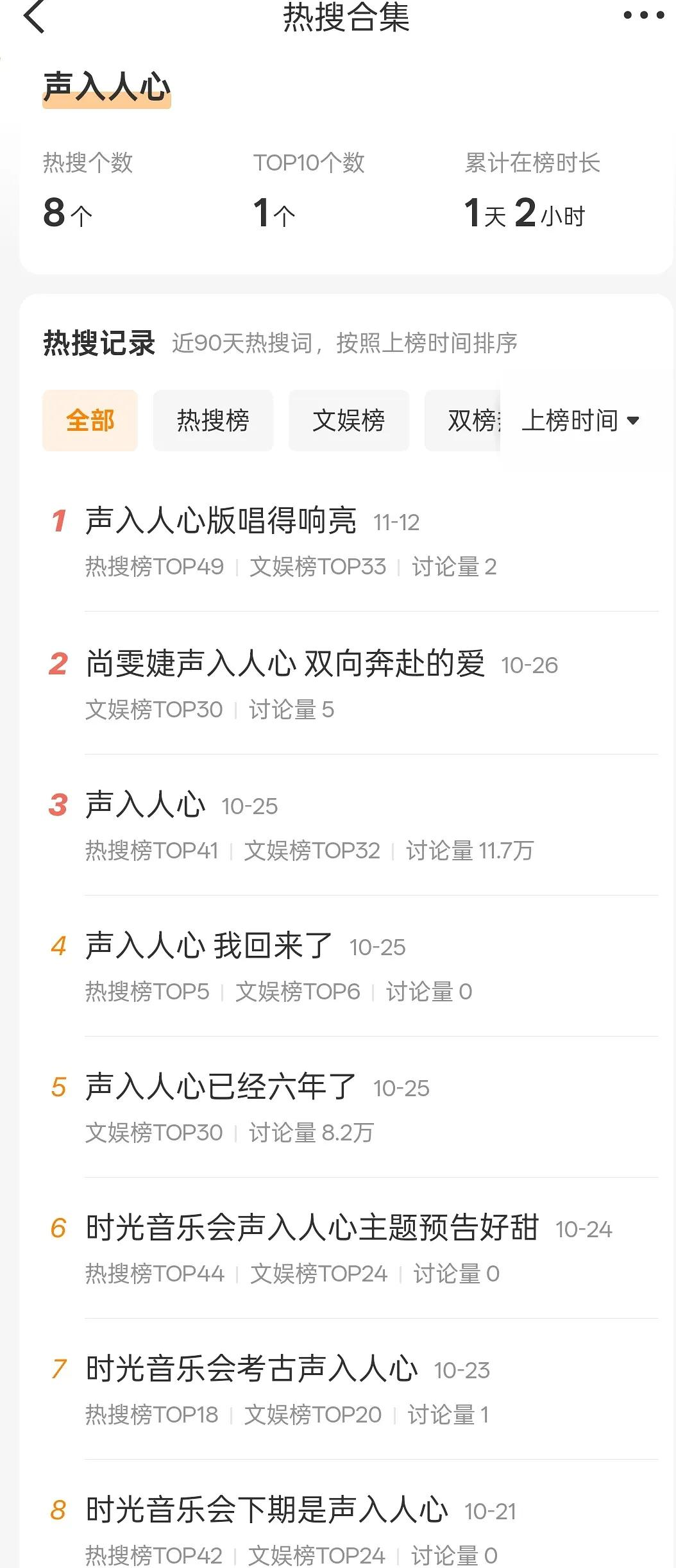The height and width of the screenshot is (1568, 676).
Task: Open the three-dot overflow menu
Action: [x=643, y=15]
